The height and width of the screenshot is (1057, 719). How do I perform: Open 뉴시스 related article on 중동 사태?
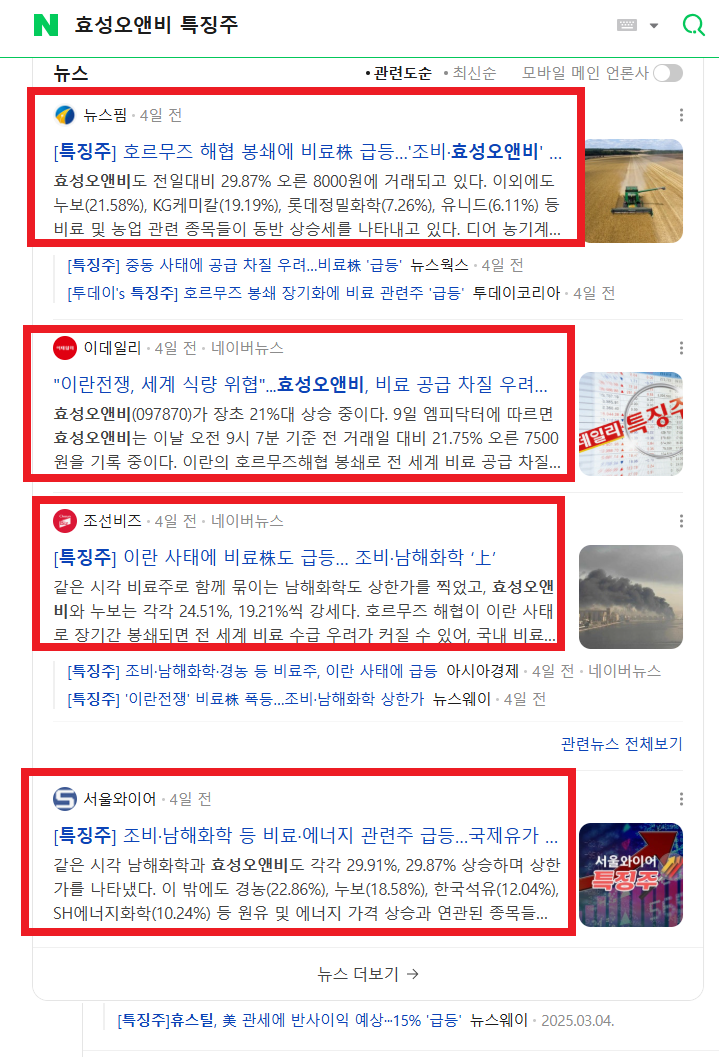(235, 266)
